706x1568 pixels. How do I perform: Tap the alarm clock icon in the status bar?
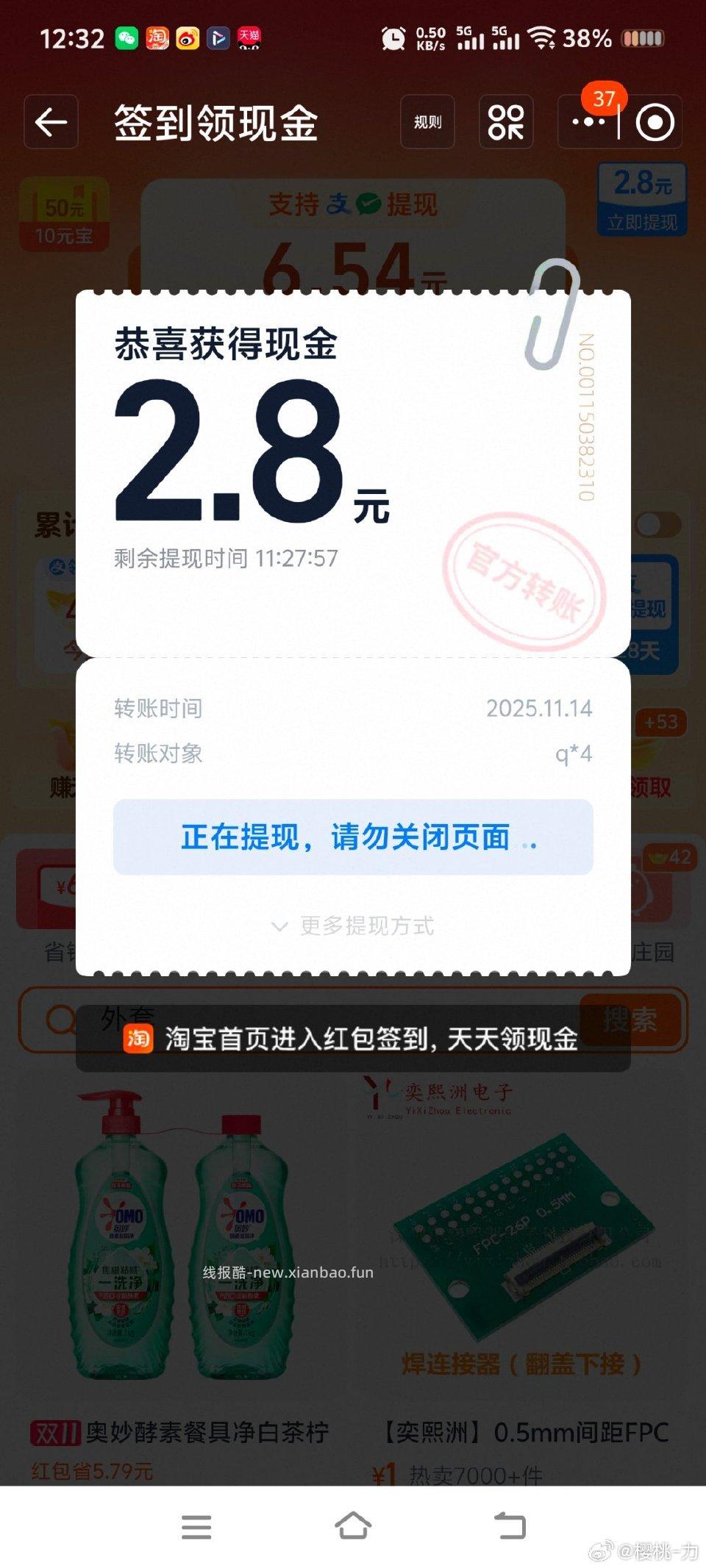coord(393,37)
